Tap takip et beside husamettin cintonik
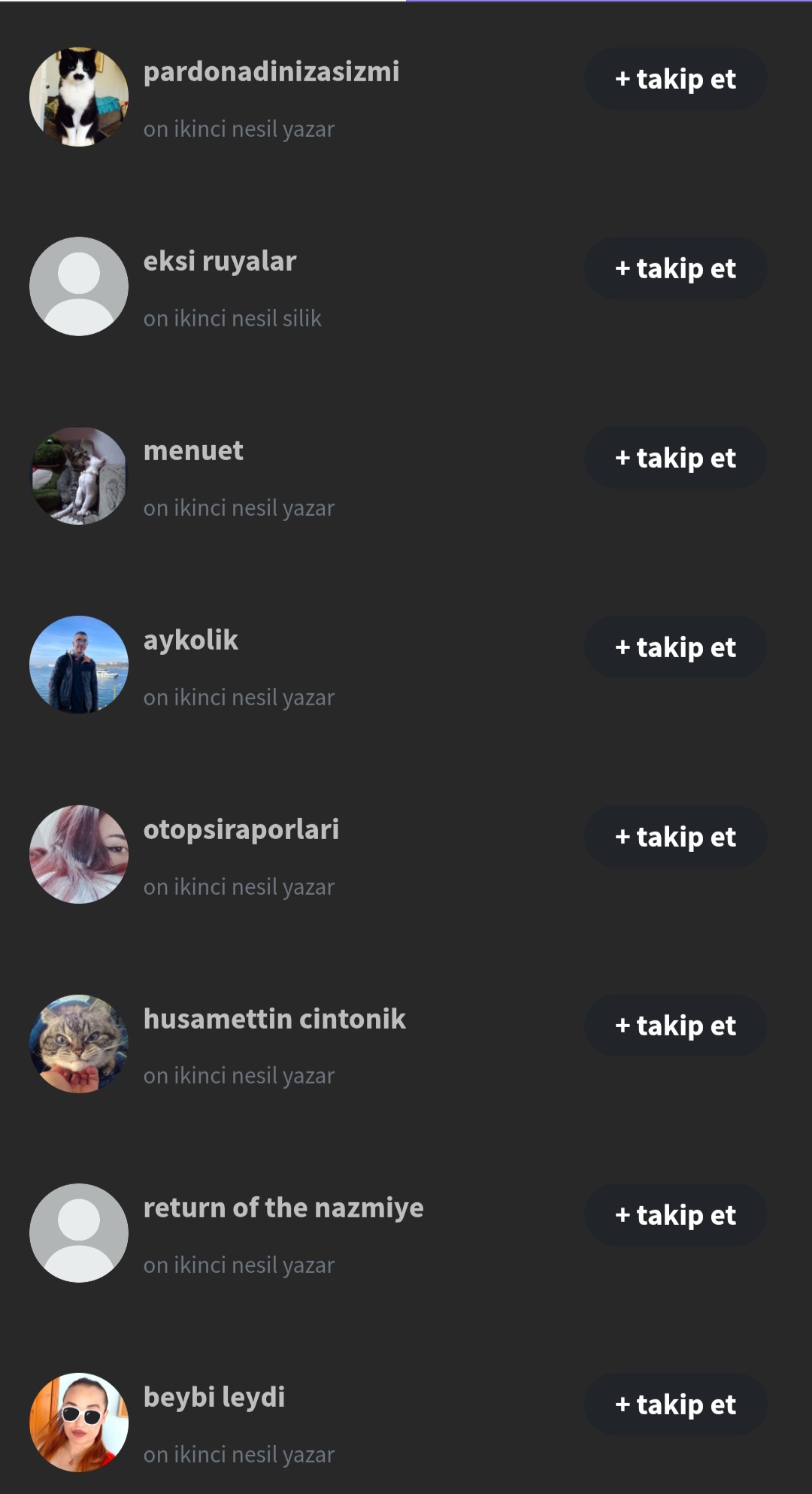The width and height of the screenshot is (812, 1494). click(x=675, y=1026)
